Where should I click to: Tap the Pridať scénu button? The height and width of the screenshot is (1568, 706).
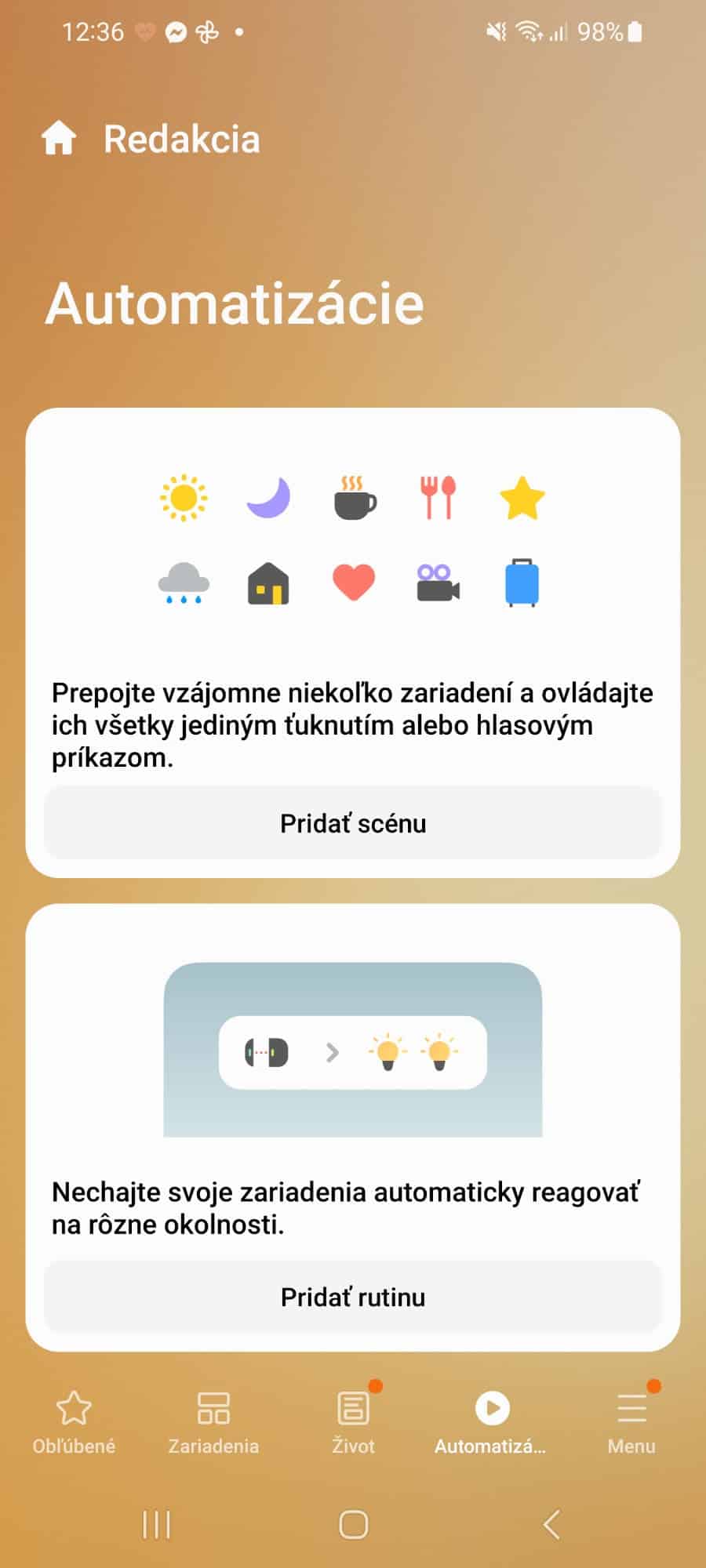pyautogui.click(x=353, y=823)
